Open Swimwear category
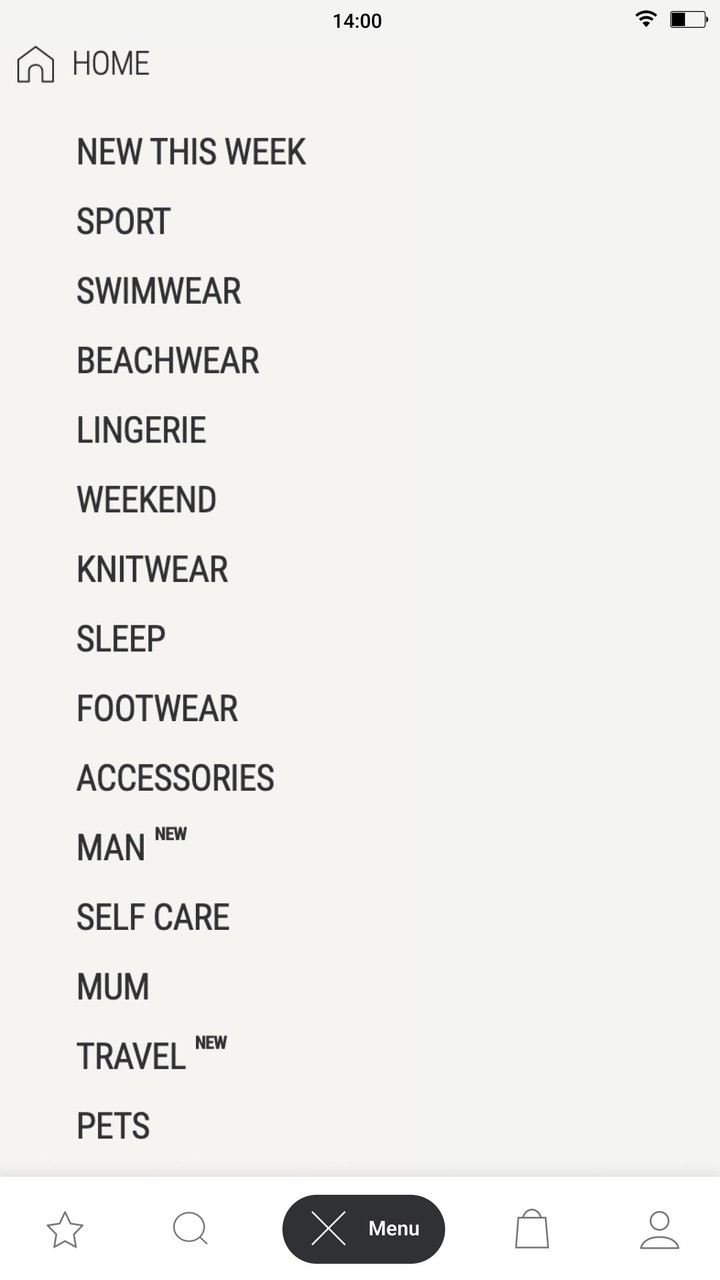The image size is (720, 1280). click(x=159, y=291)
